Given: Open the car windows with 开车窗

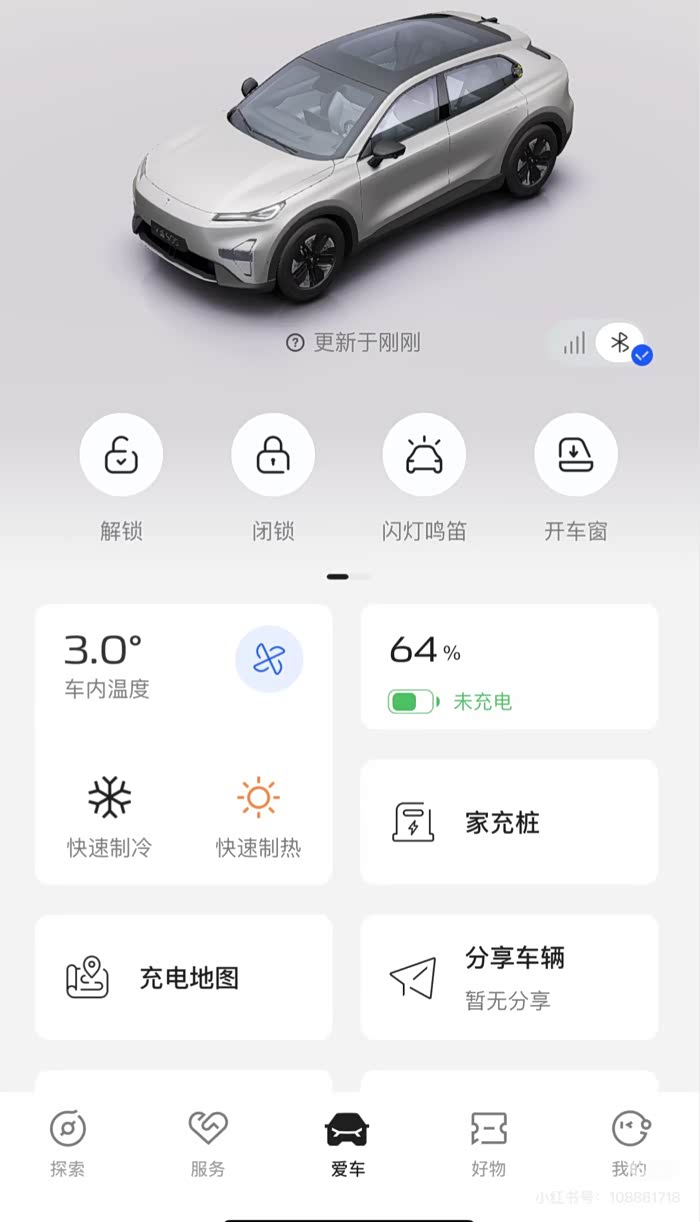Looking at the screenshot, I should pos(576,455).
